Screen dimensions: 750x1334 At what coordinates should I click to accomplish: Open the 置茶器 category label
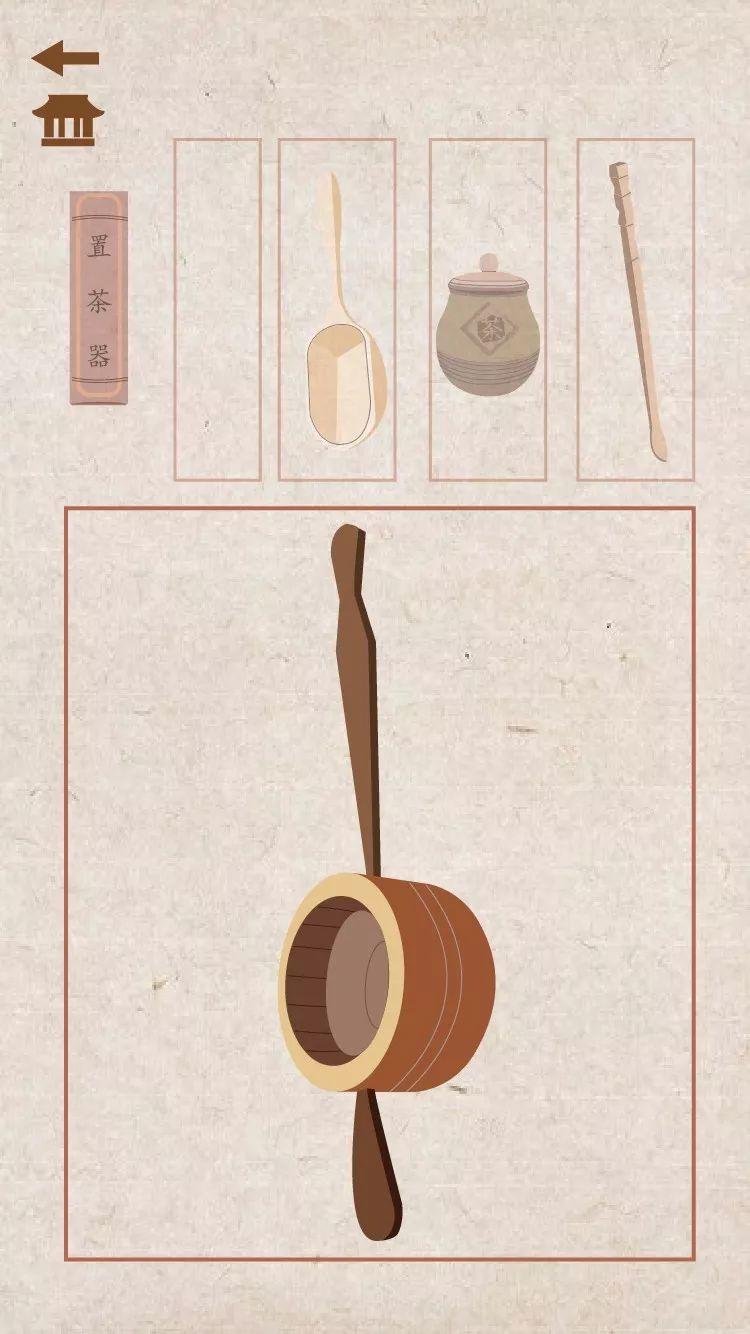click(99, 298)
